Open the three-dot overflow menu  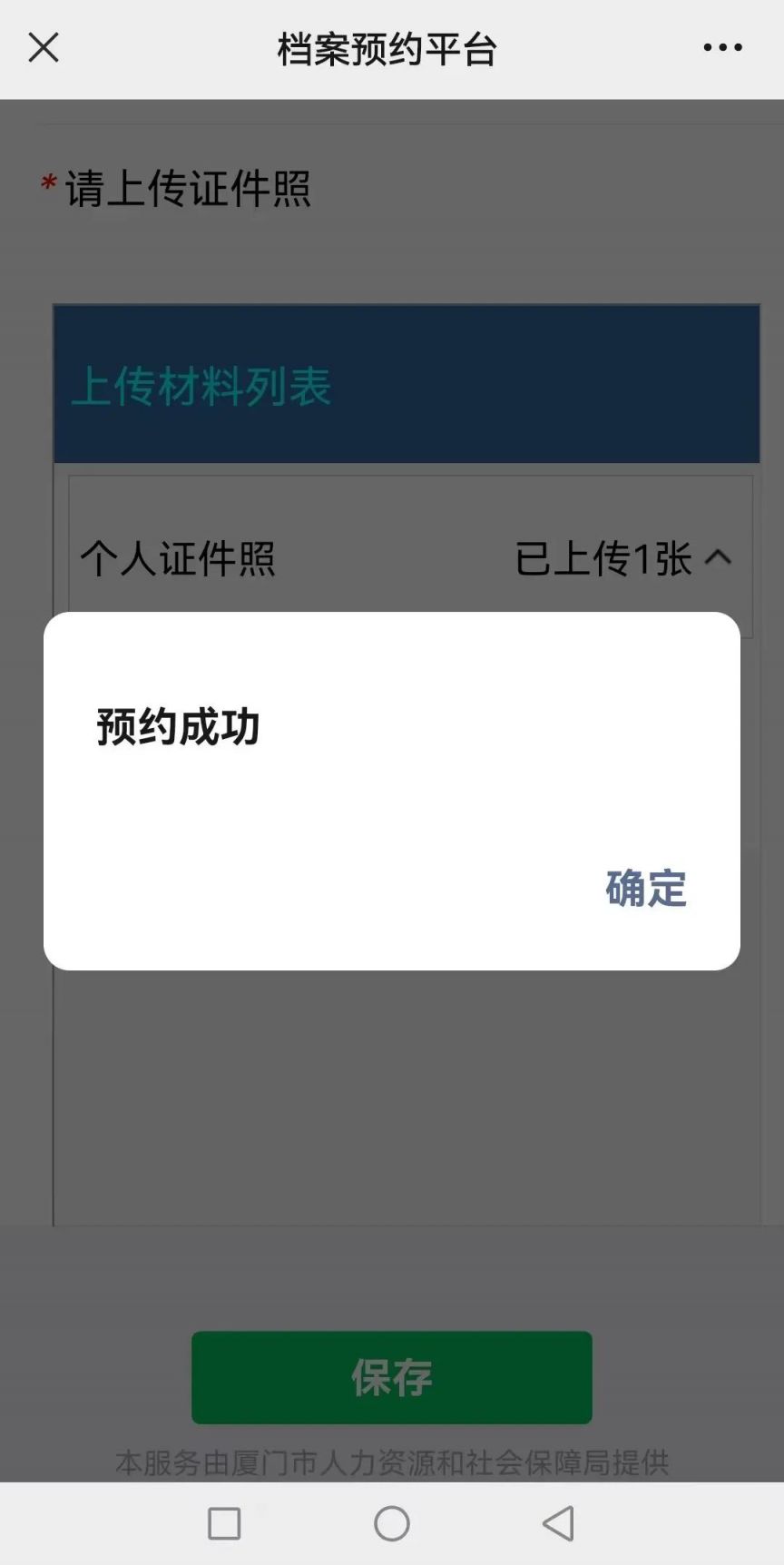pyautogui.click(x=722, y=48)
